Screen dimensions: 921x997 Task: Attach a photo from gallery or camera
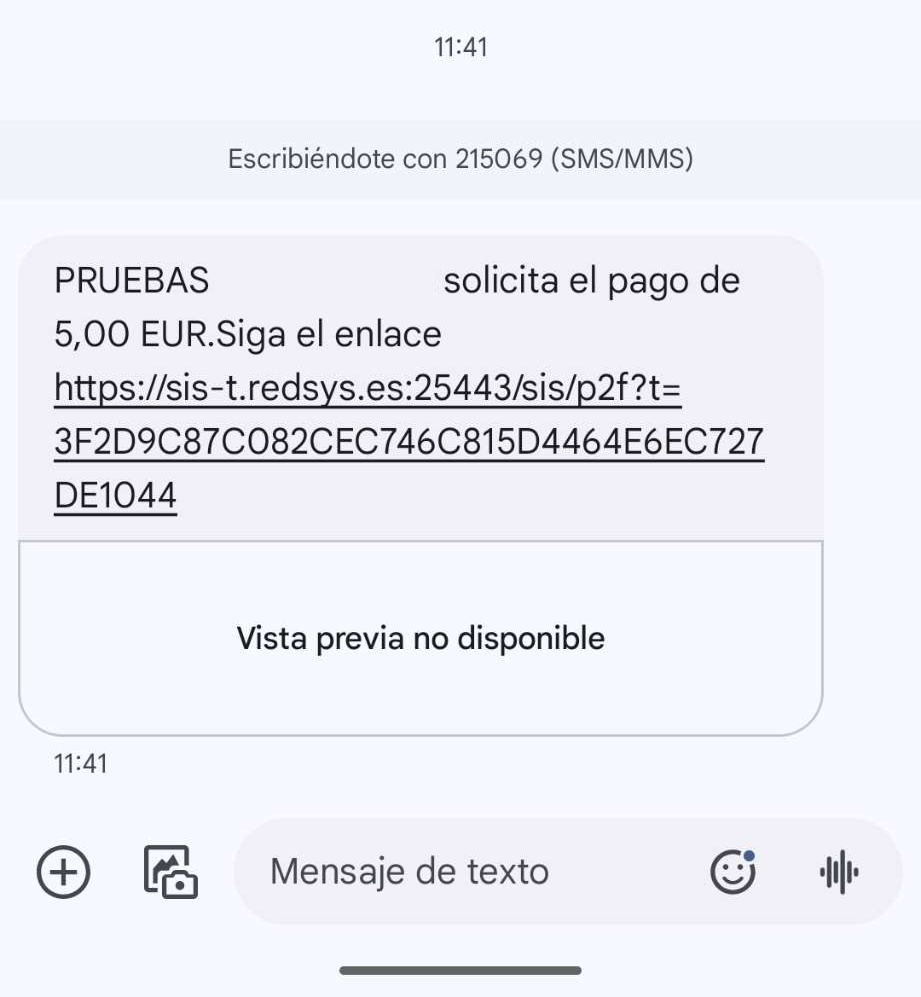171,872
